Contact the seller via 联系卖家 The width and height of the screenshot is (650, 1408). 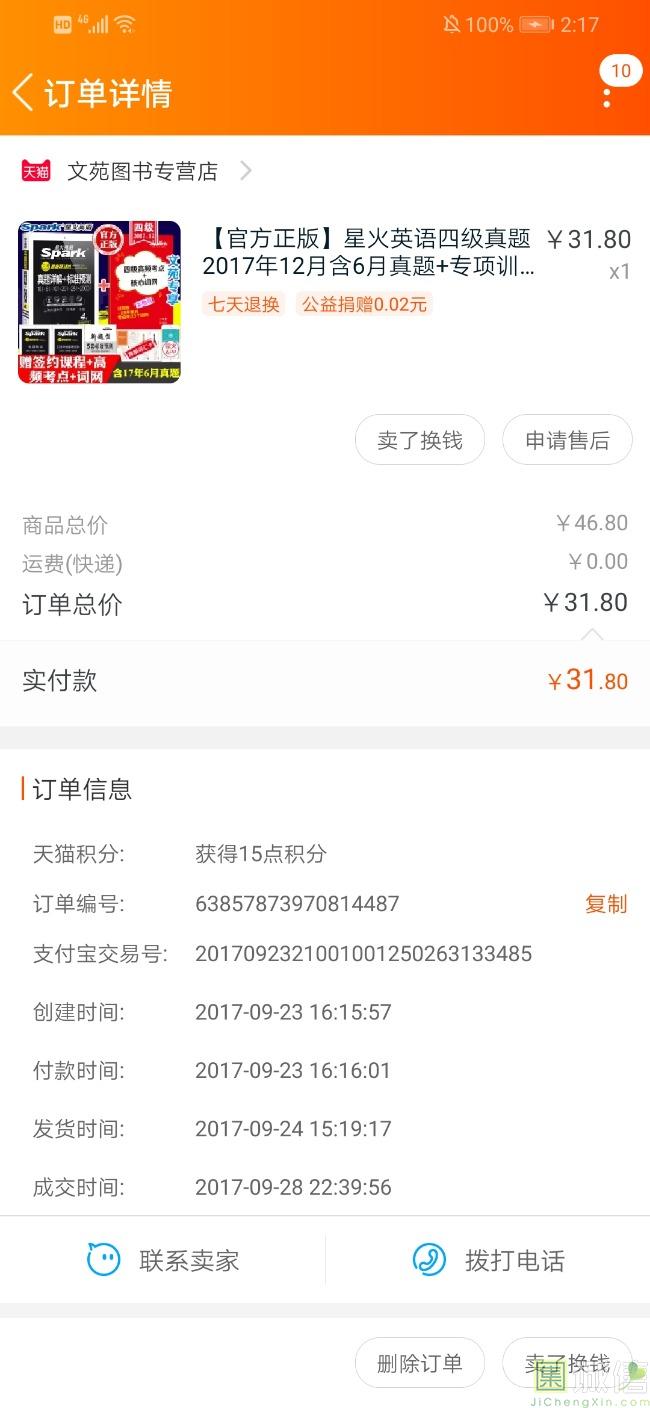pos(163,1260)
